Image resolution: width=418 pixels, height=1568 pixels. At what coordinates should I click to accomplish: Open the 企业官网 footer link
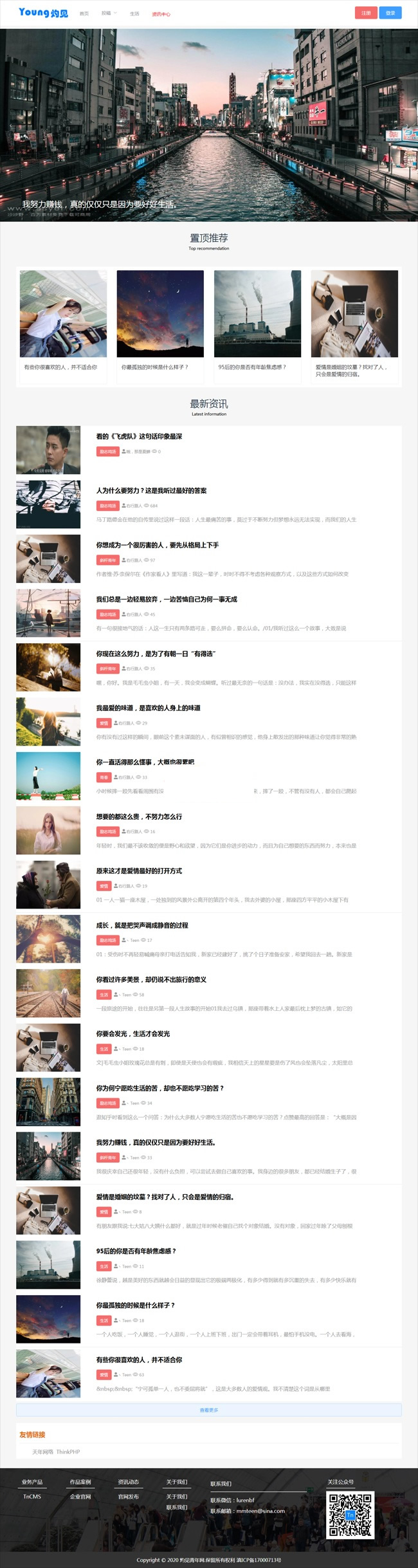(80, 1497)
